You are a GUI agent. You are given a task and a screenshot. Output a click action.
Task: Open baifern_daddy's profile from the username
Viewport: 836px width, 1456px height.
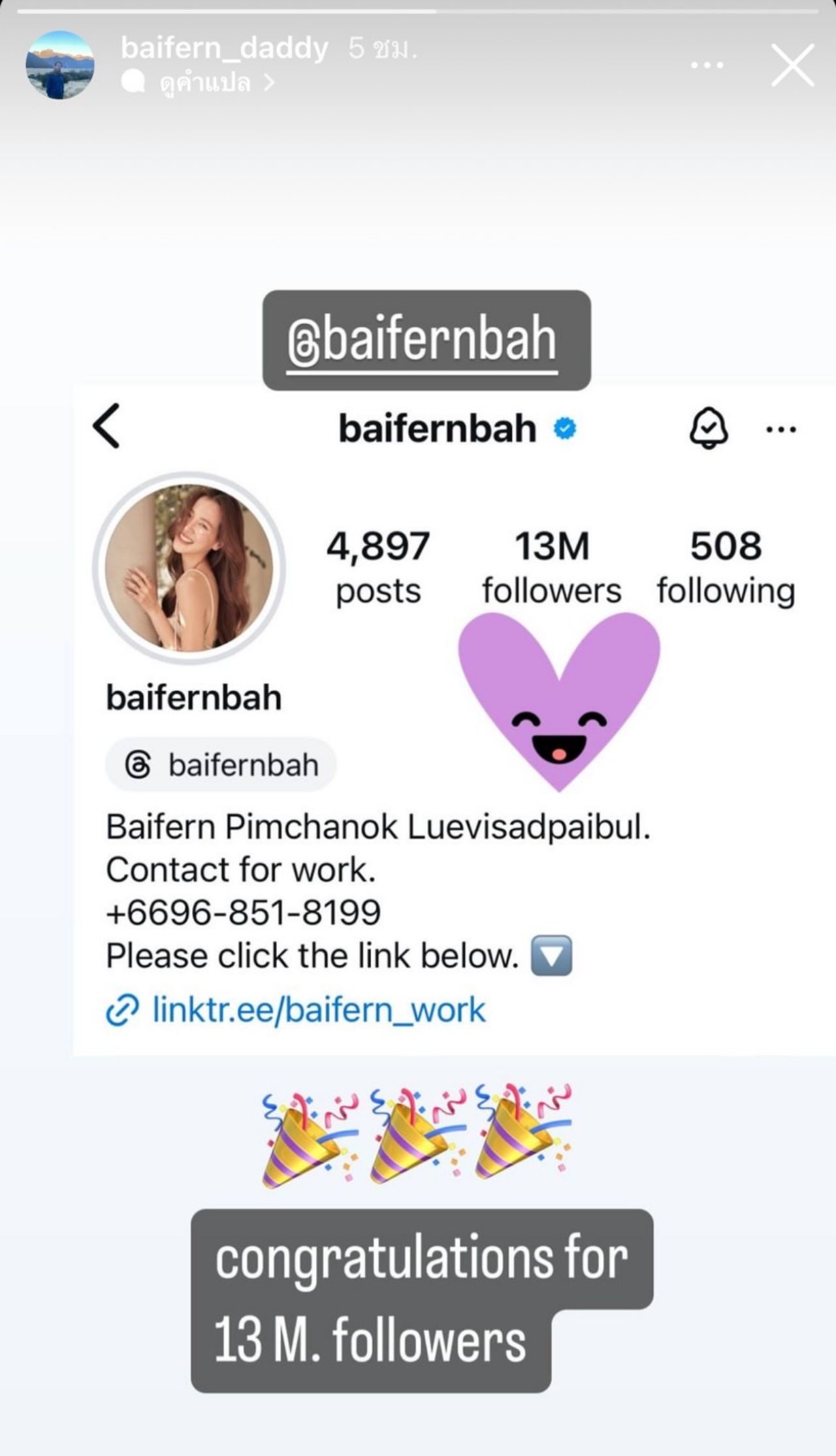pyautogui.click(x=224, y=48)
